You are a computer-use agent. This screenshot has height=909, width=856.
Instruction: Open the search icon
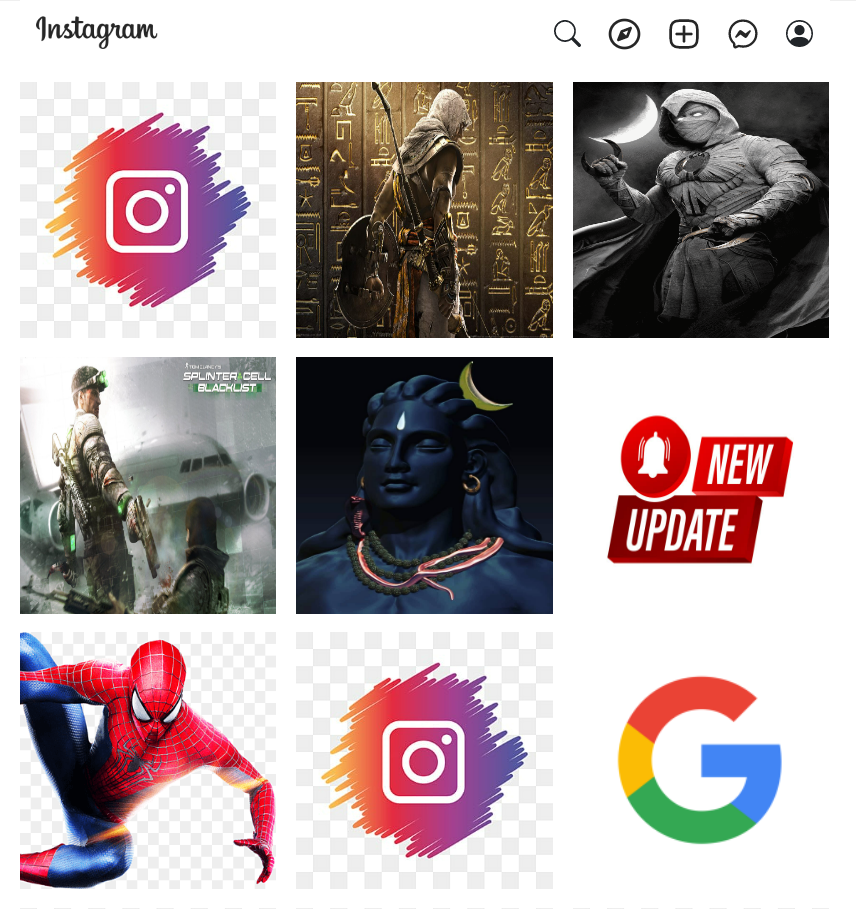567,34
